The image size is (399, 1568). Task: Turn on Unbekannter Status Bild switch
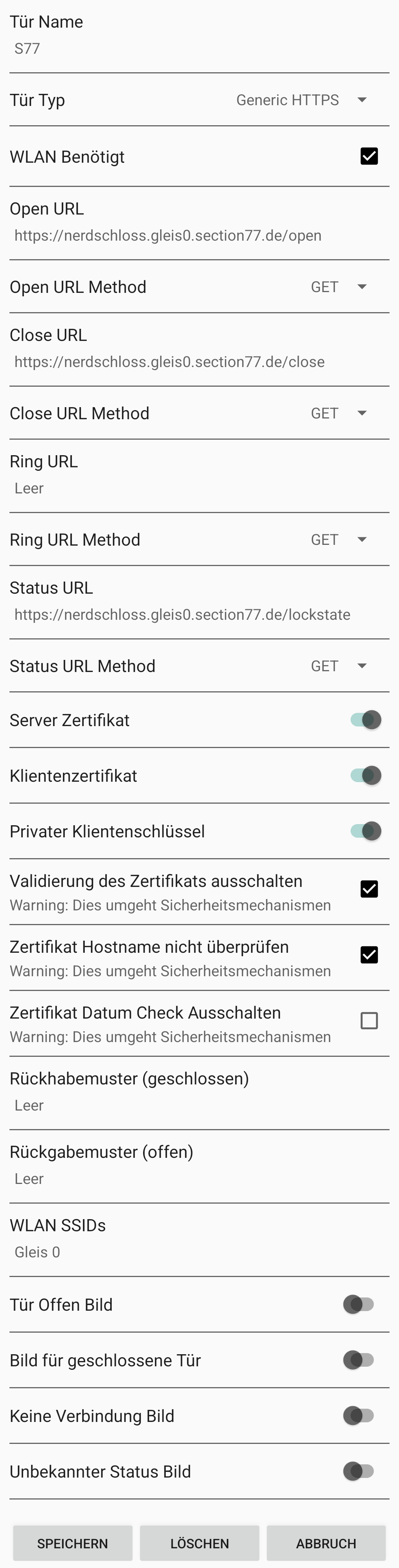(x=359, y=1471)
